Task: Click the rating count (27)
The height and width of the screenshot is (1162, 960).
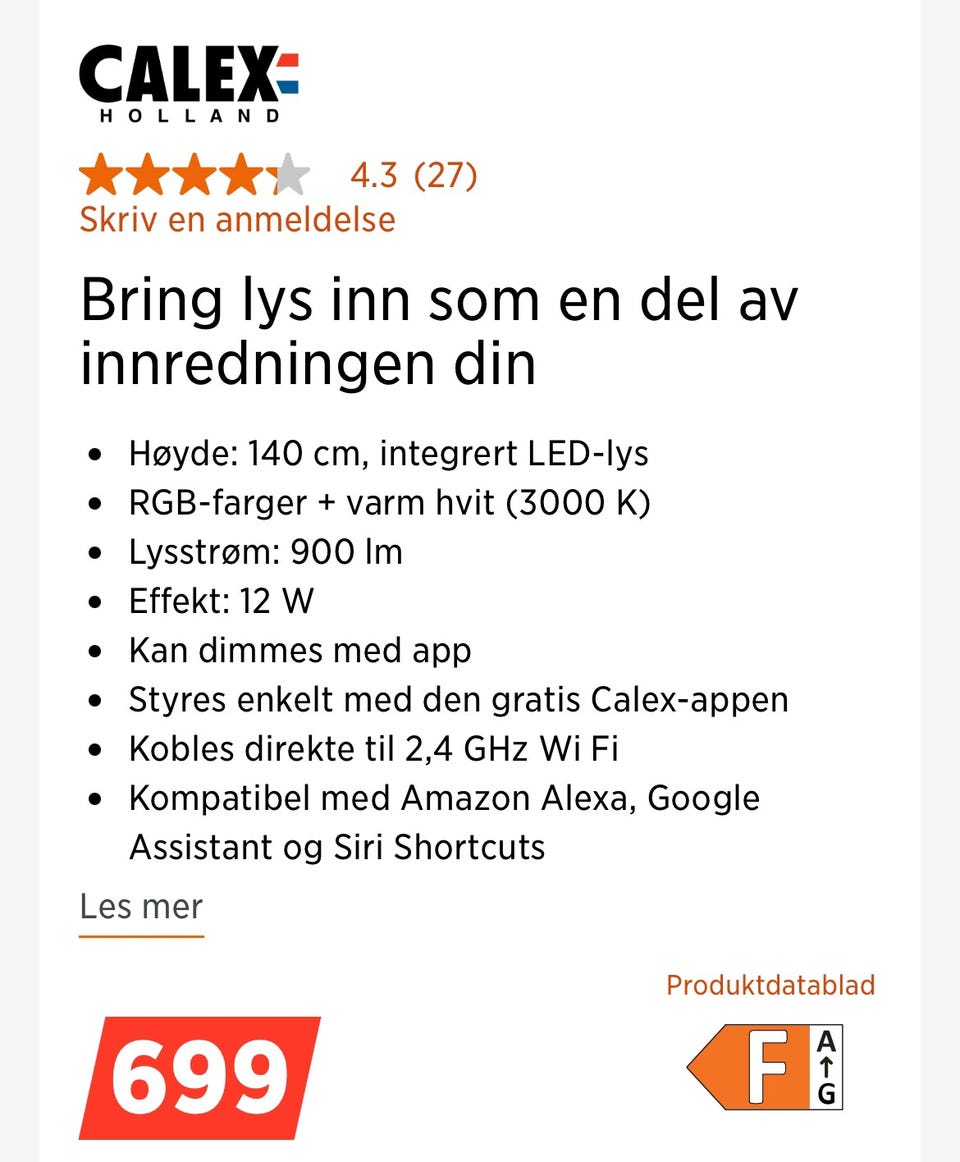Action: 445,175
